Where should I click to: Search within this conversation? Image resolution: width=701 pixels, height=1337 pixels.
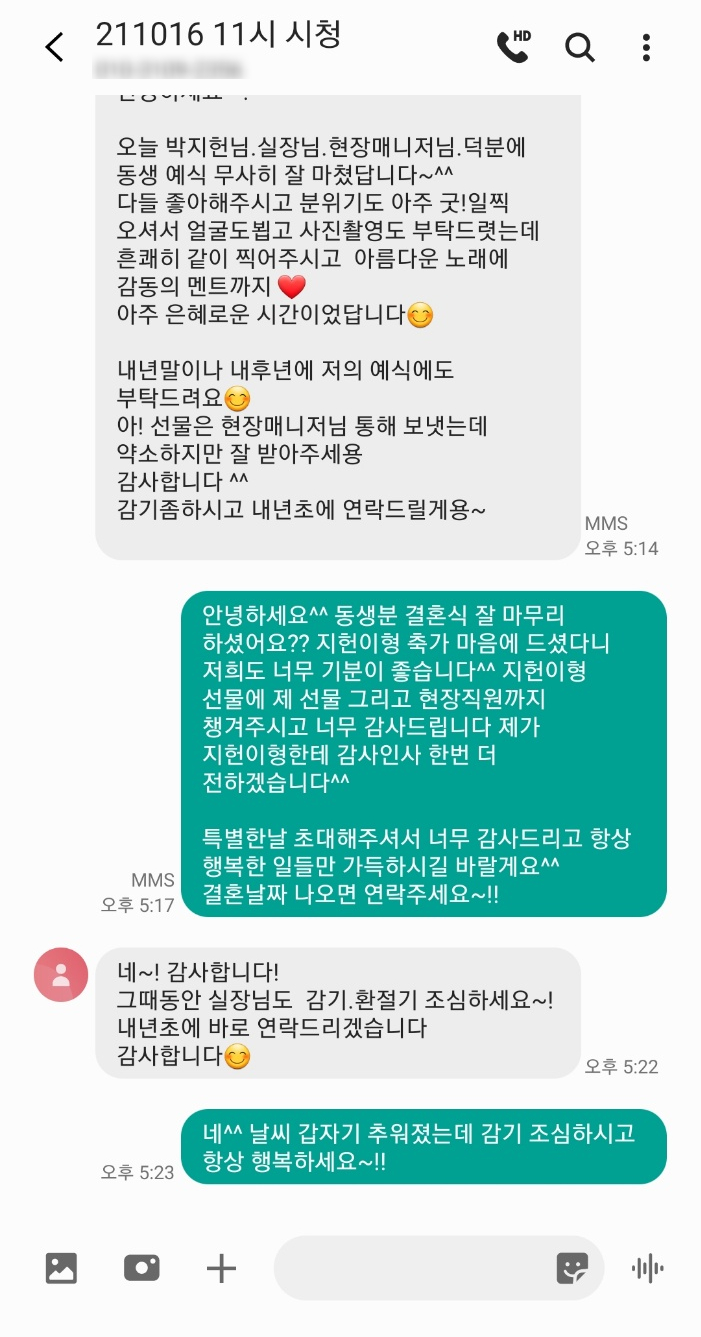580,47
